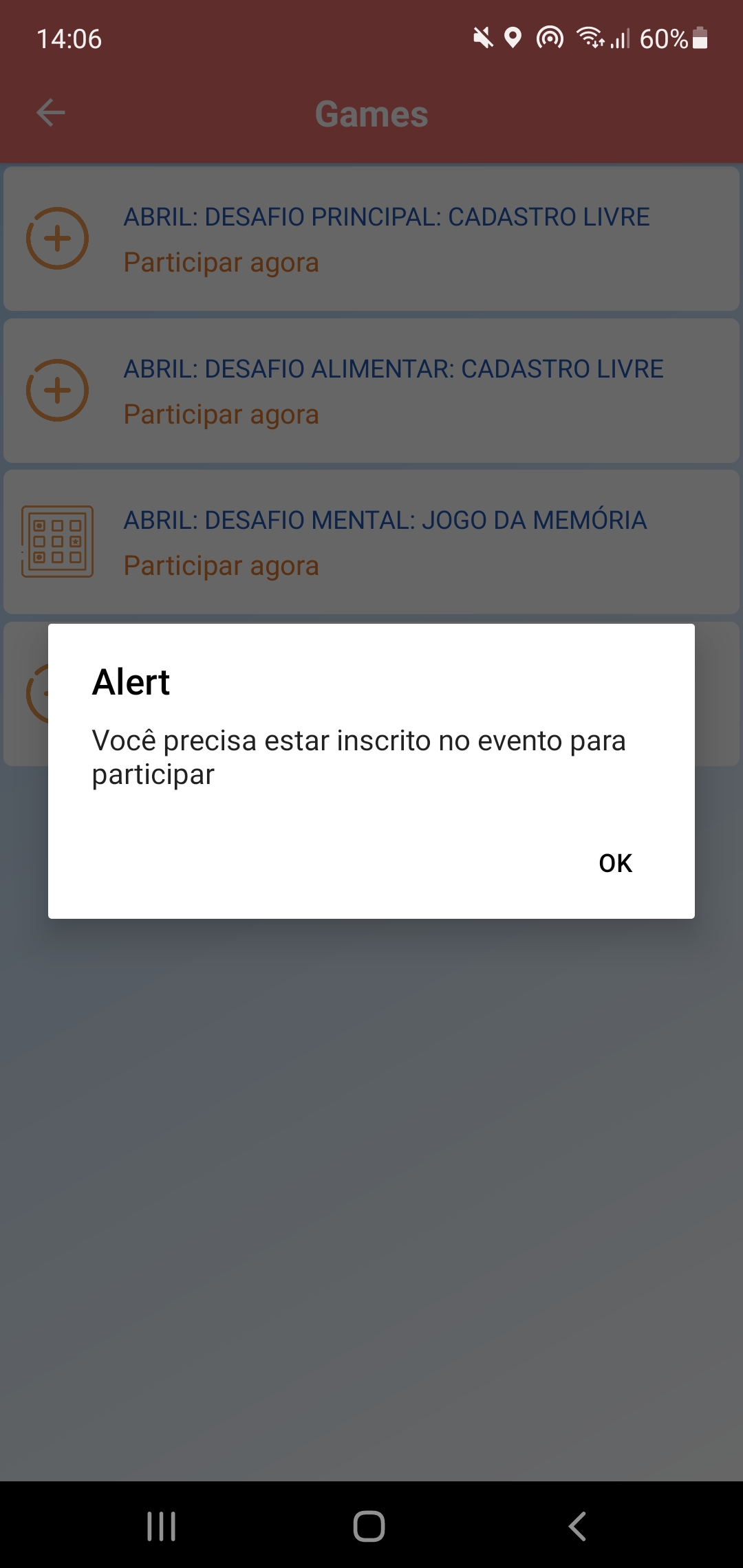Open the Desafio Principal: Cadastro Livre card
The height and width of the screenshot is (1568, 743).
point(371,239)
